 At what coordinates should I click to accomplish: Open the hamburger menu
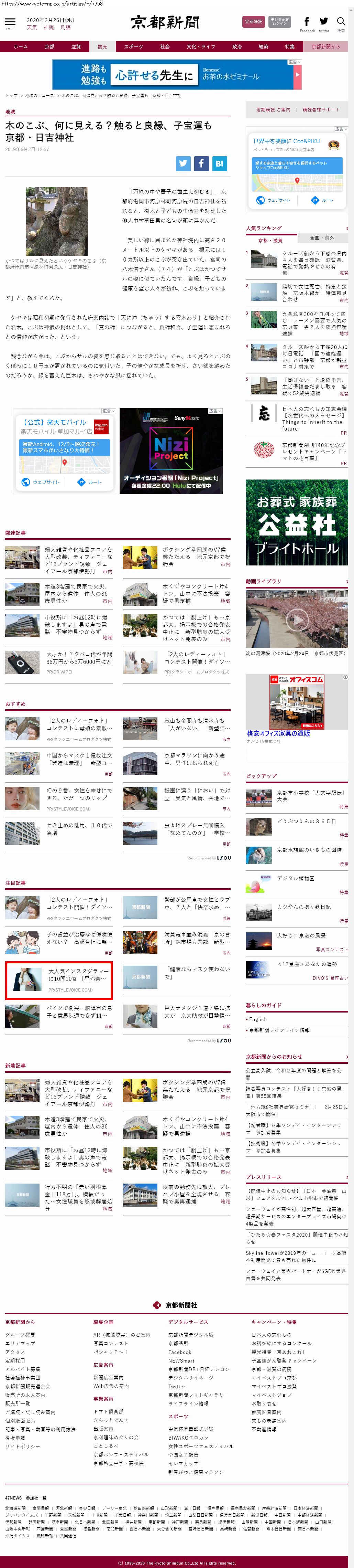point(10,23)
